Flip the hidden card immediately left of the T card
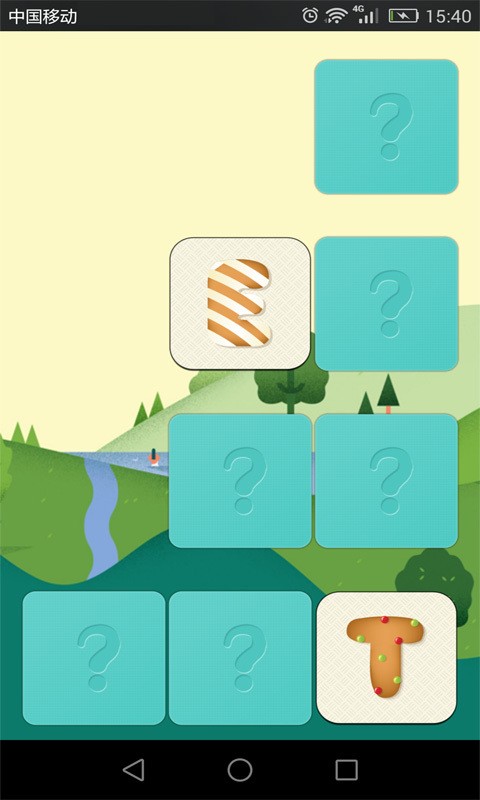This screenshot has height=800, width=480. [x=240, y=658]
